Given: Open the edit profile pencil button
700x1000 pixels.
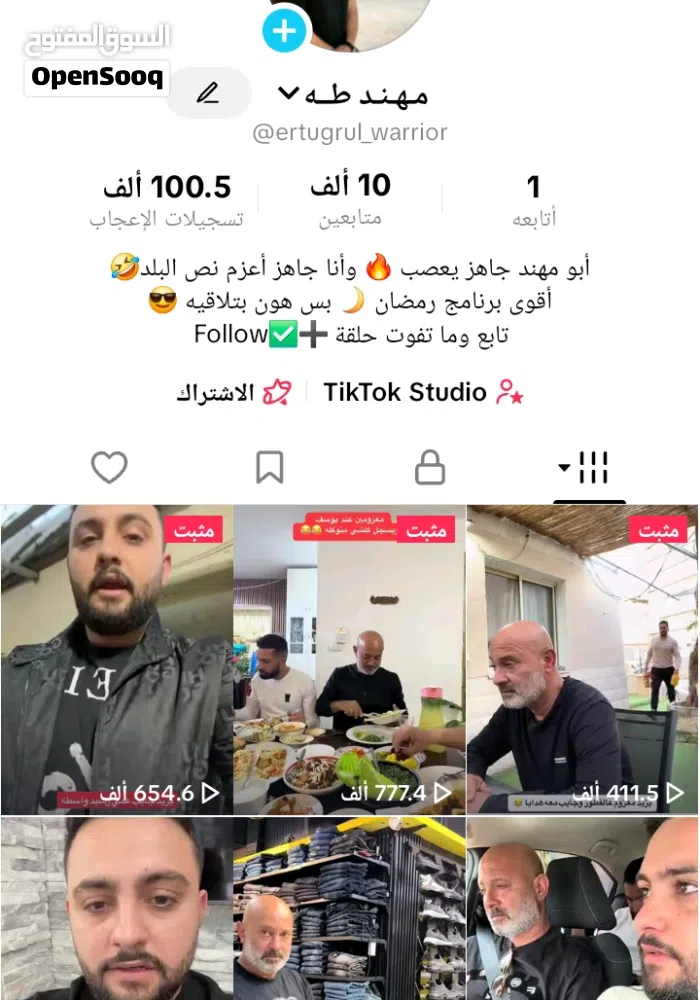Looking at the screenshot, I should click(x=208, y=94).
